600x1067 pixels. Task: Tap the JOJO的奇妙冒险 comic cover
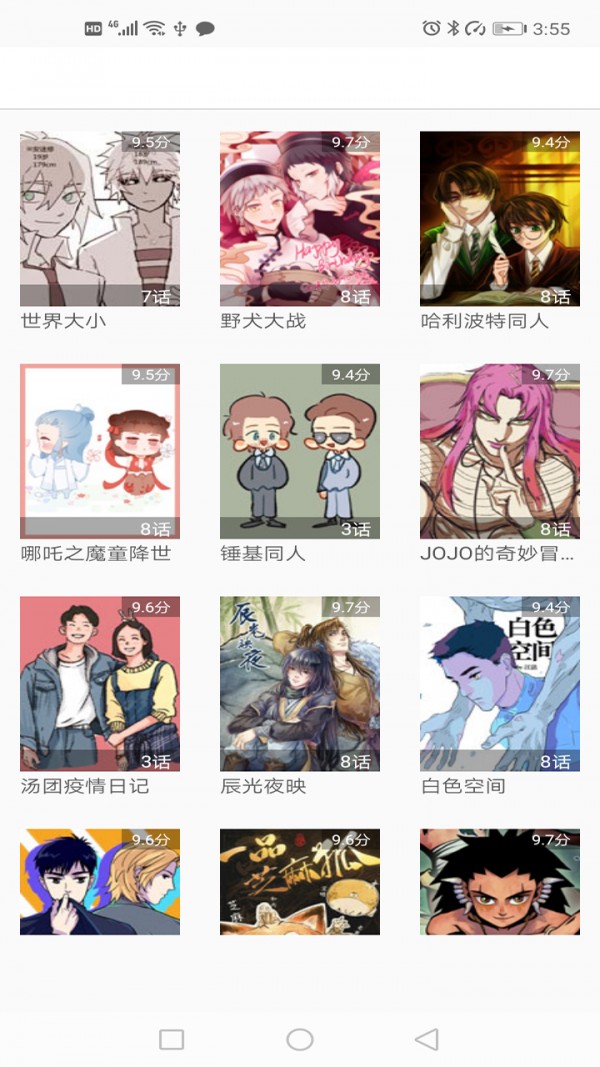click(x=500, y=451)
